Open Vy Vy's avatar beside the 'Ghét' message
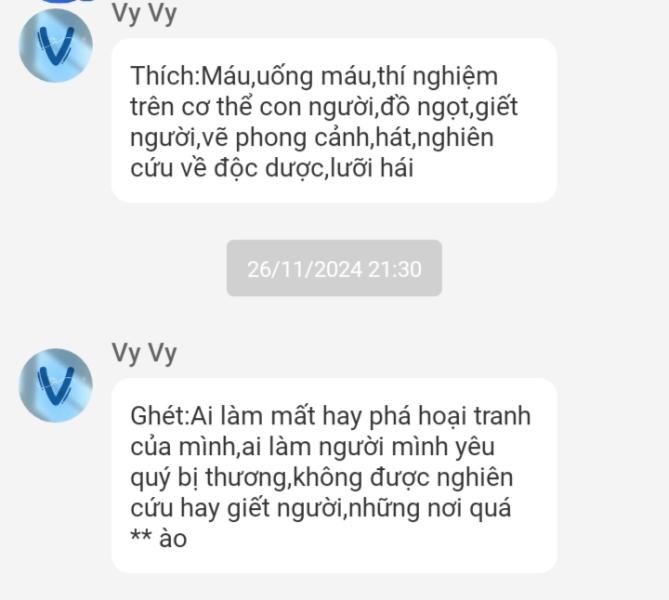The image size is (669, 600). [56, 384]
